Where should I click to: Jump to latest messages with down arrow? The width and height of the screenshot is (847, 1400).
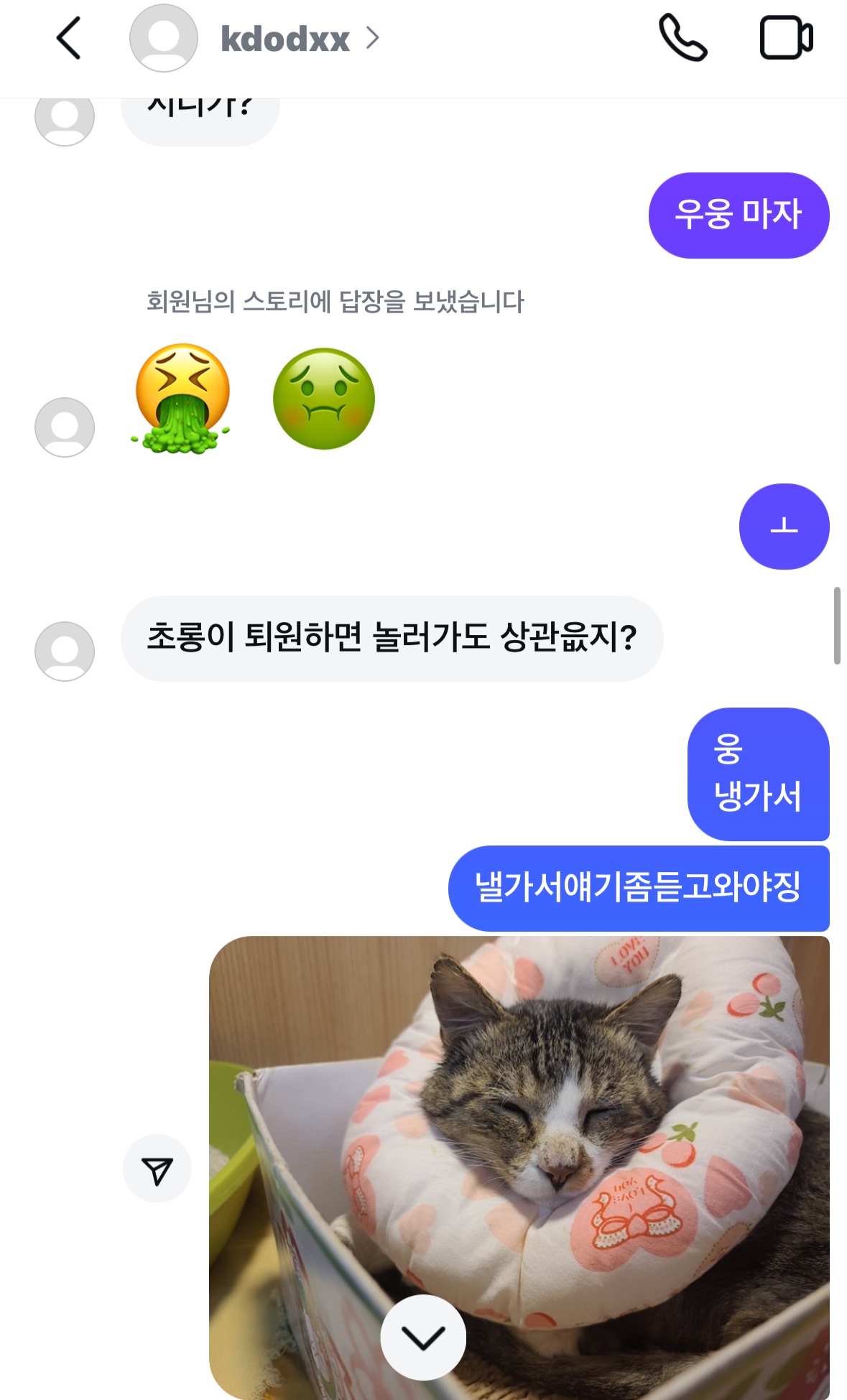pyautogui.click(x=423, y=1338)
